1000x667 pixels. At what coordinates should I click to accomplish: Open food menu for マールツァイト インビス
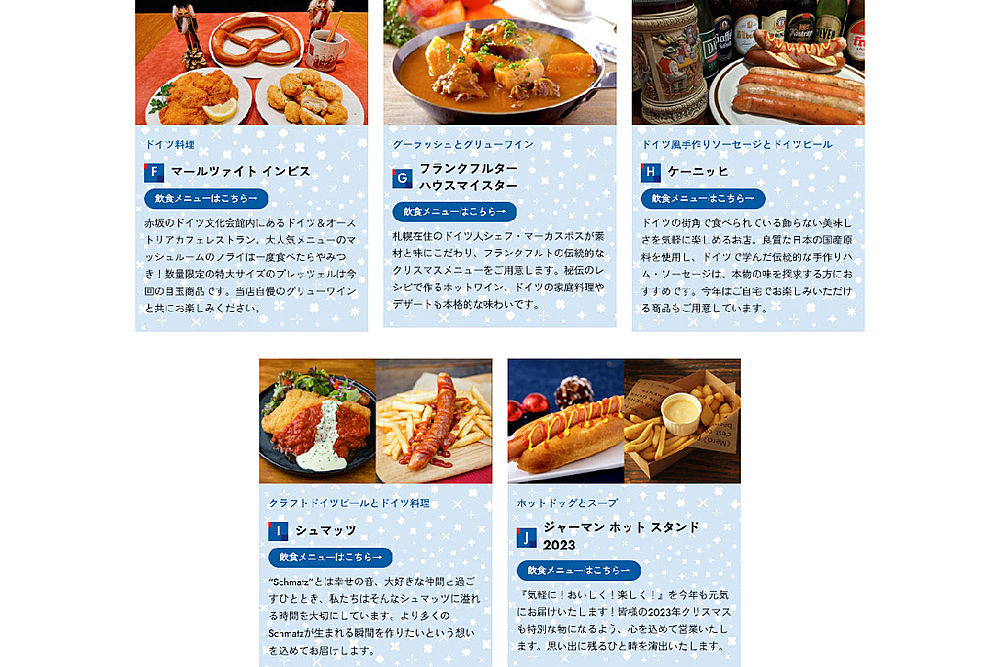pos(206,198)
